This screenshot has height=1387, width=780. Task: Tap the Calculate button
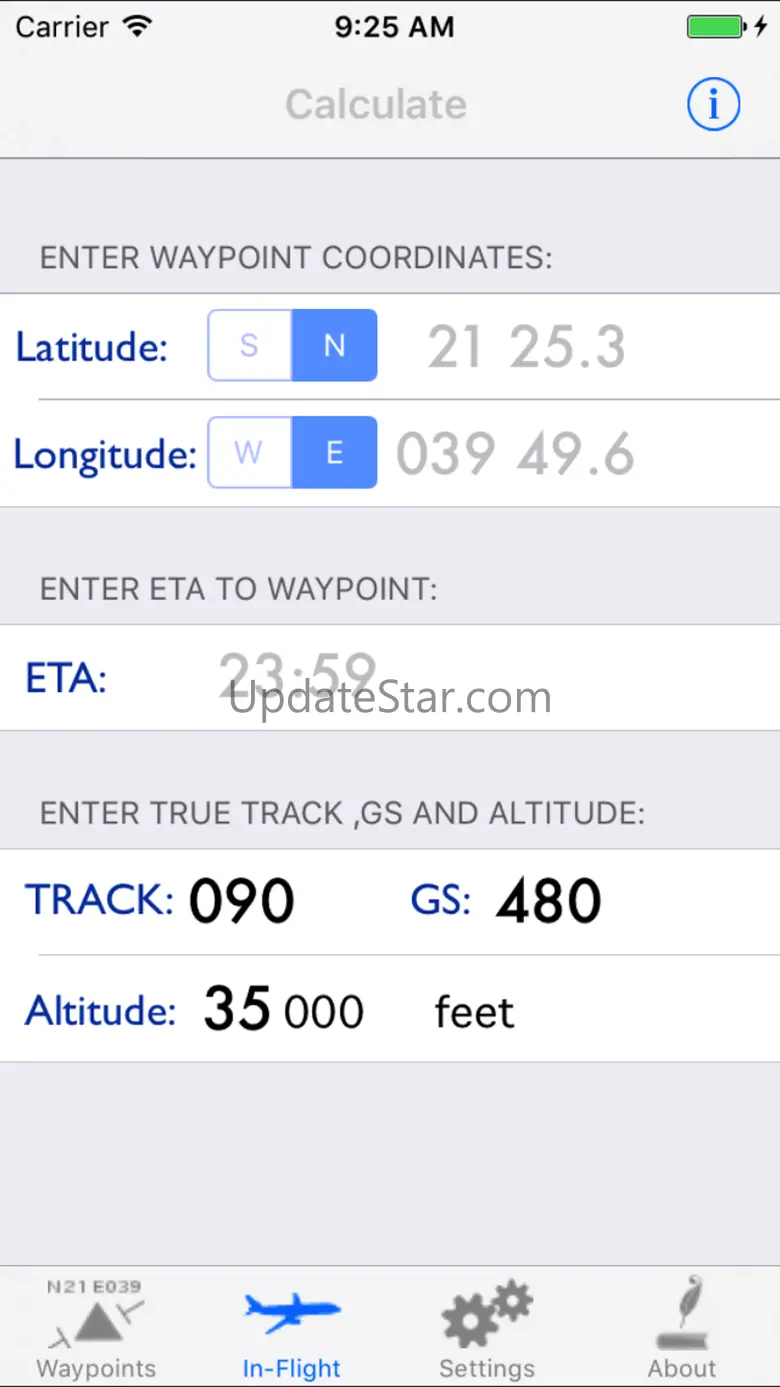click(x=376, y=104)
